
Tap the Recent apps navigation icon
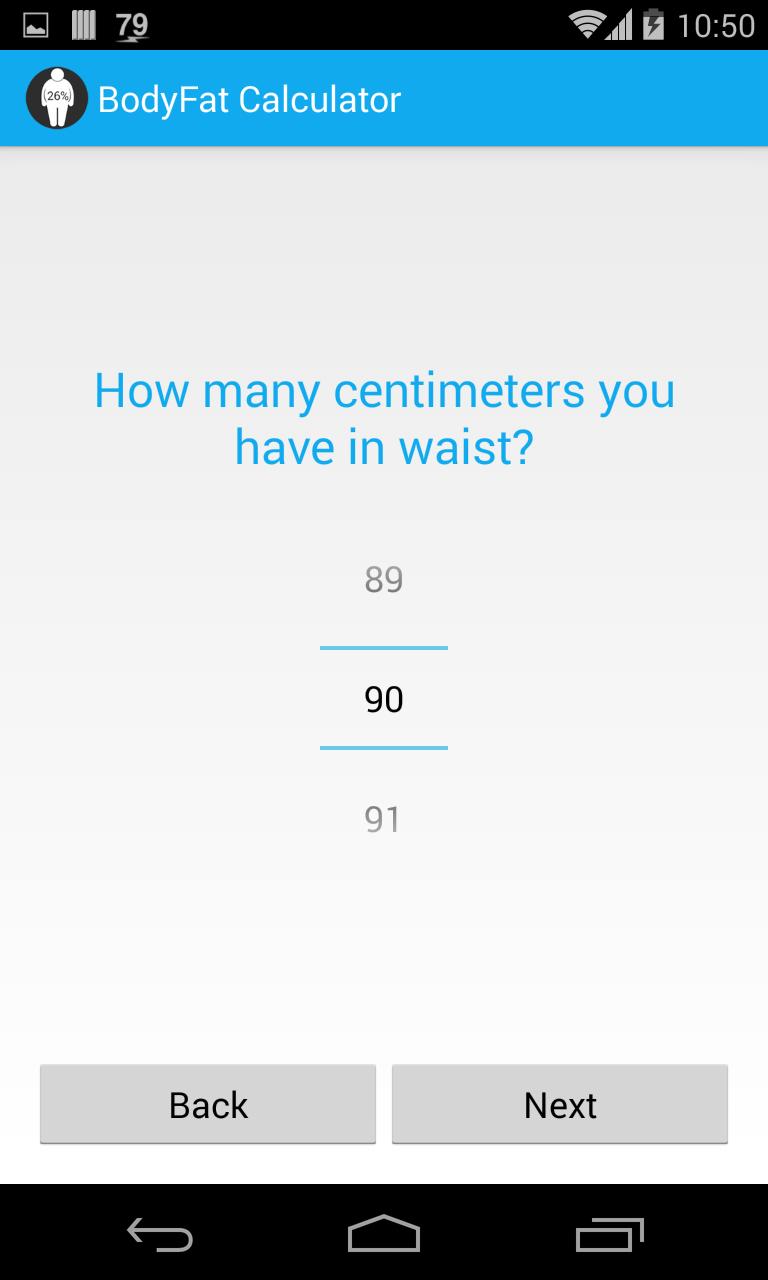coord(608,1235)
